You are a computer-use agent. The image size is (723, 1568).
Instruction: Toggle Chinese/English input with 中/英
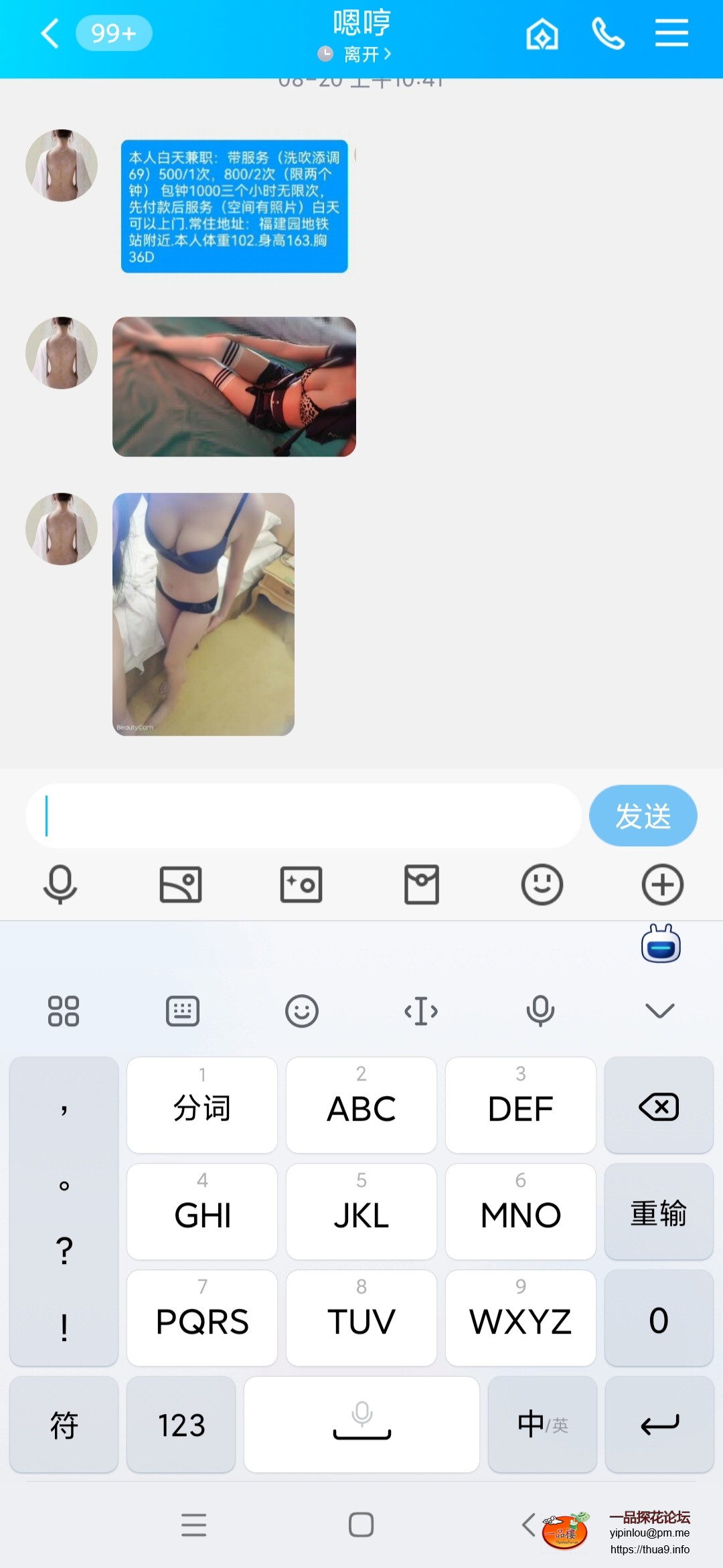click(x=542, y=1425)
